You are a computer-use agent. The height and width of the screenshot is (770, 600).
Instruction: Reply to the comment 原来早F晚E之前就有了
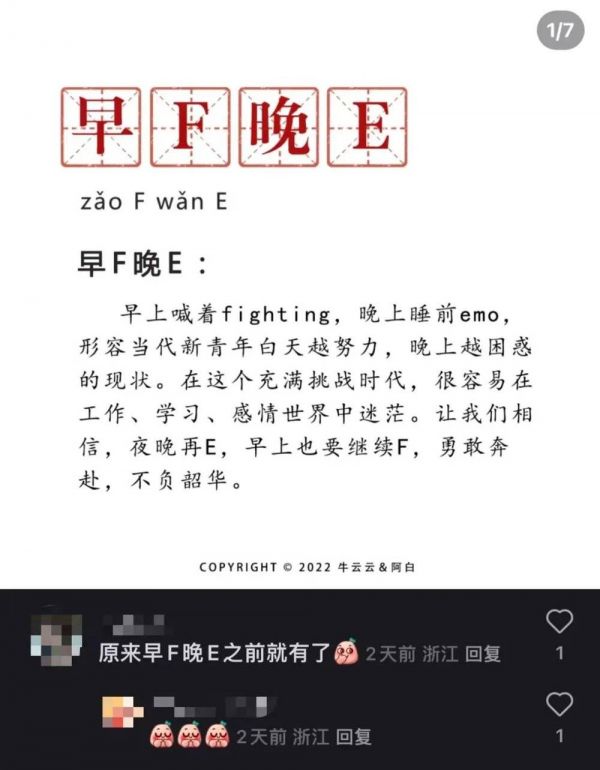pyautogui.click(x=484, y=655)
